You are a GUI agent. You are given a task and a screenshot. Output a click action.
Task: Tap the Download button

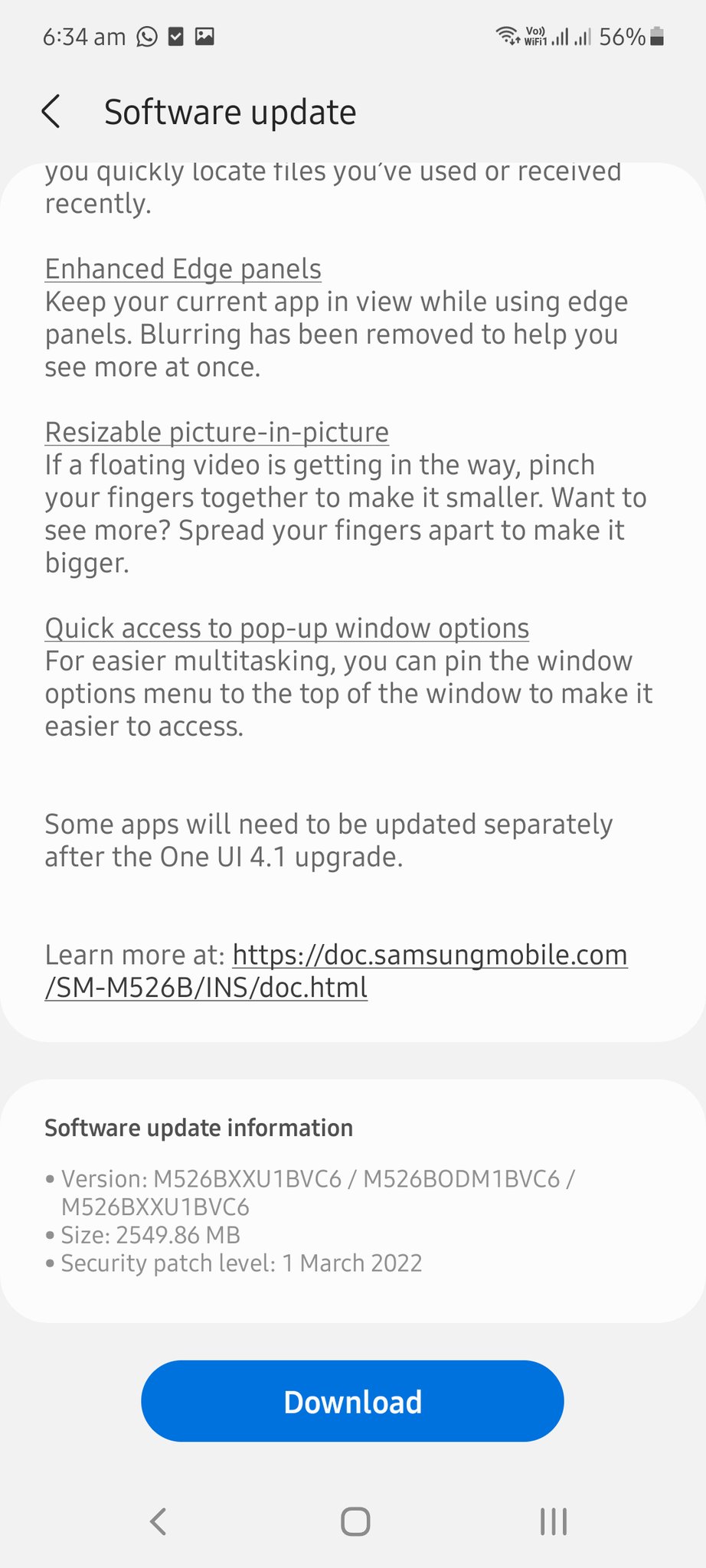[x=352, y=1401]
